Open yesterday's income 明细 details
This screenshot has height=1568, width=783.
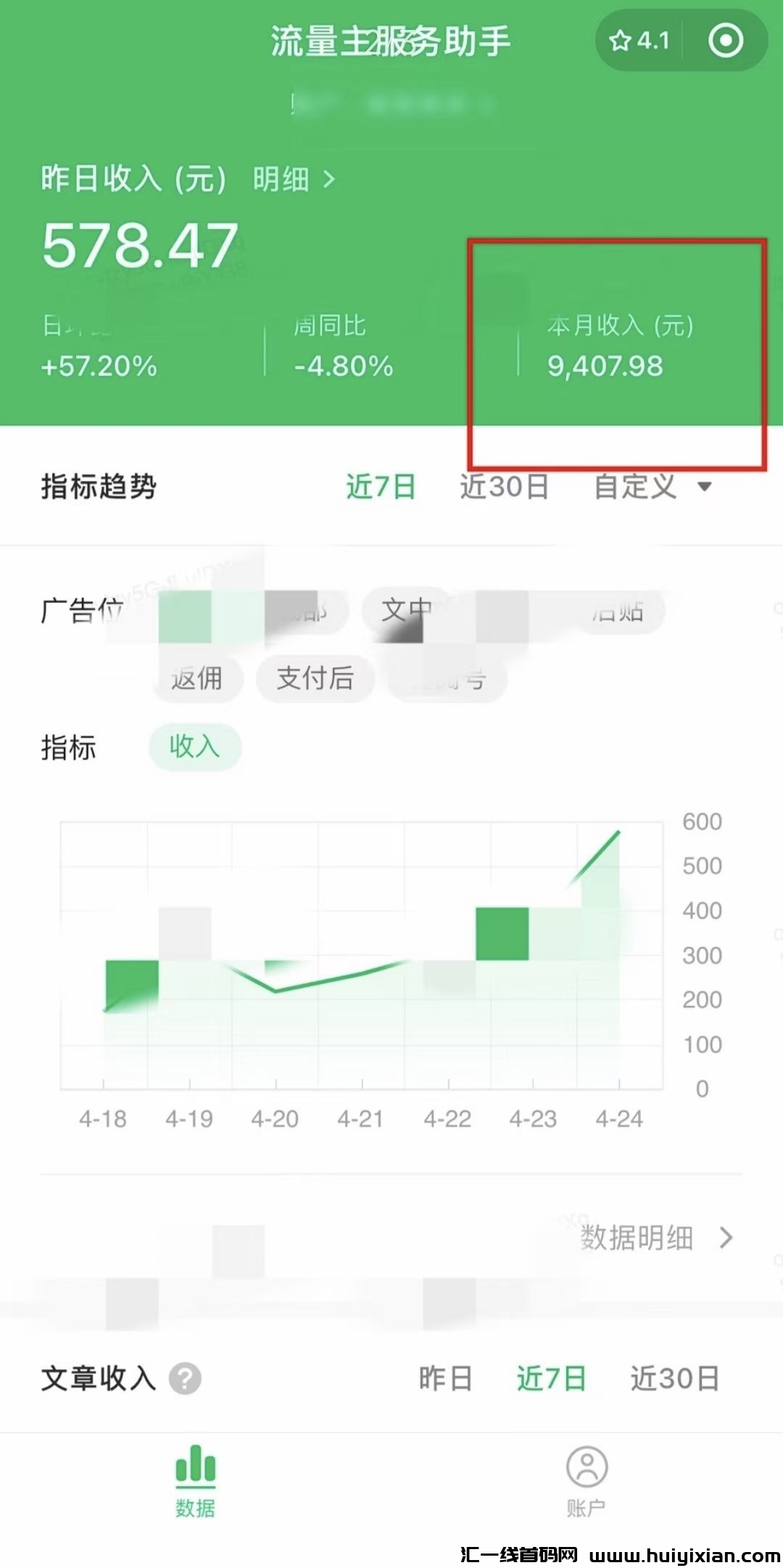[x=293, y=179]
